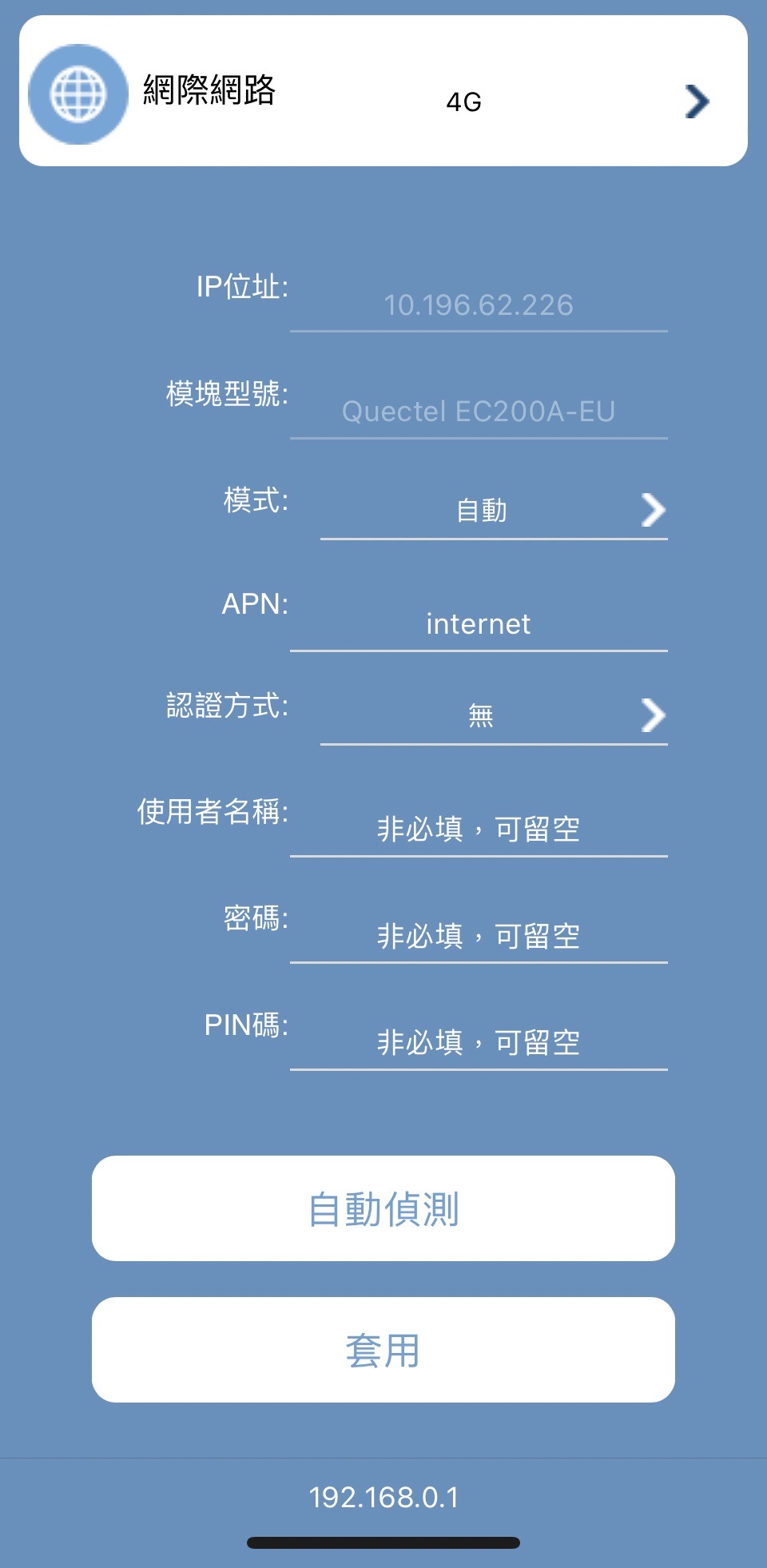Tap the 自動偵測 auto-detect button
The image size is (767, 1568).
pos(383,1208)
